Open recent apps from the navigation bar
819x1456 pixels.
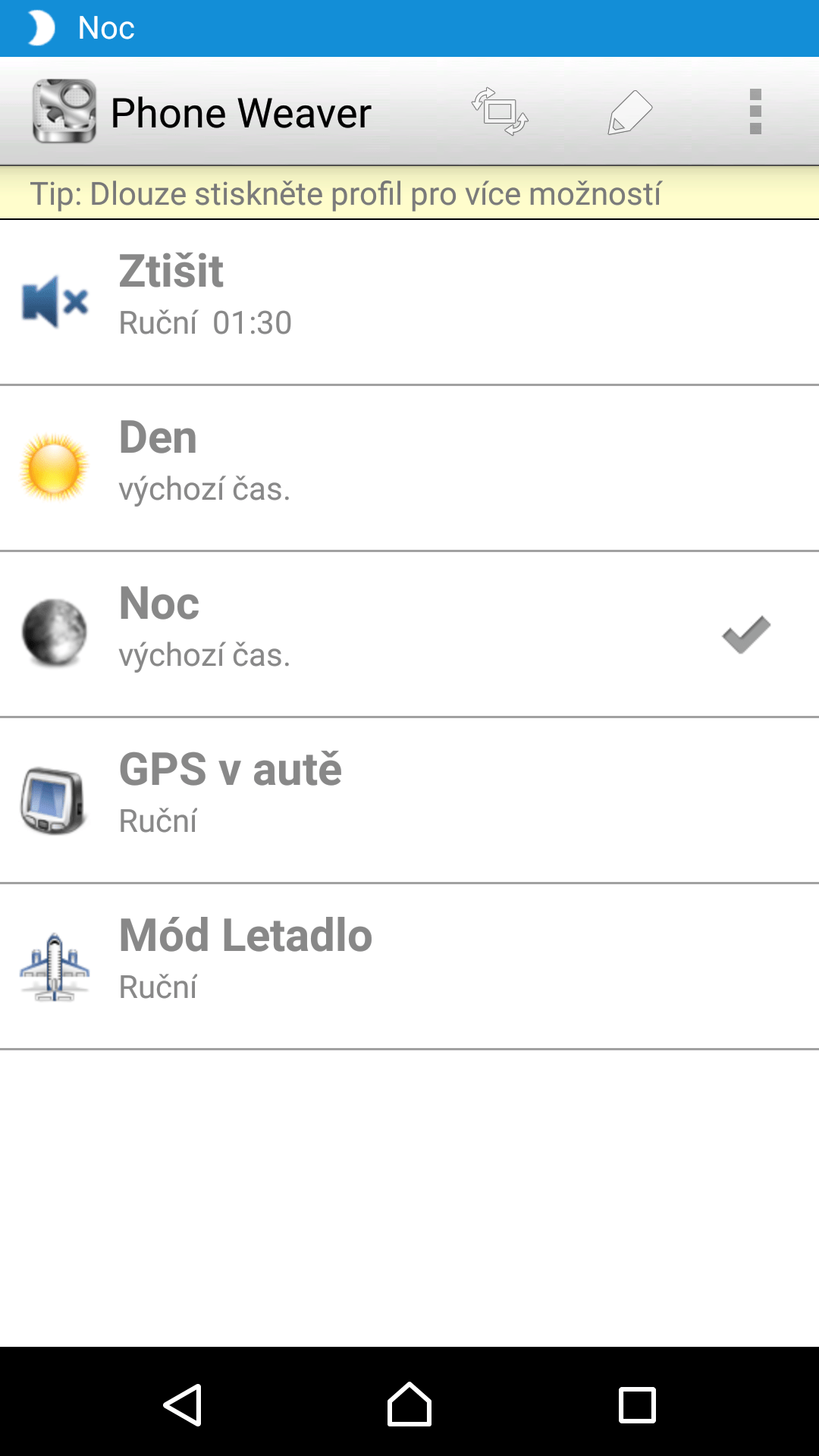tap(637, 1404)
